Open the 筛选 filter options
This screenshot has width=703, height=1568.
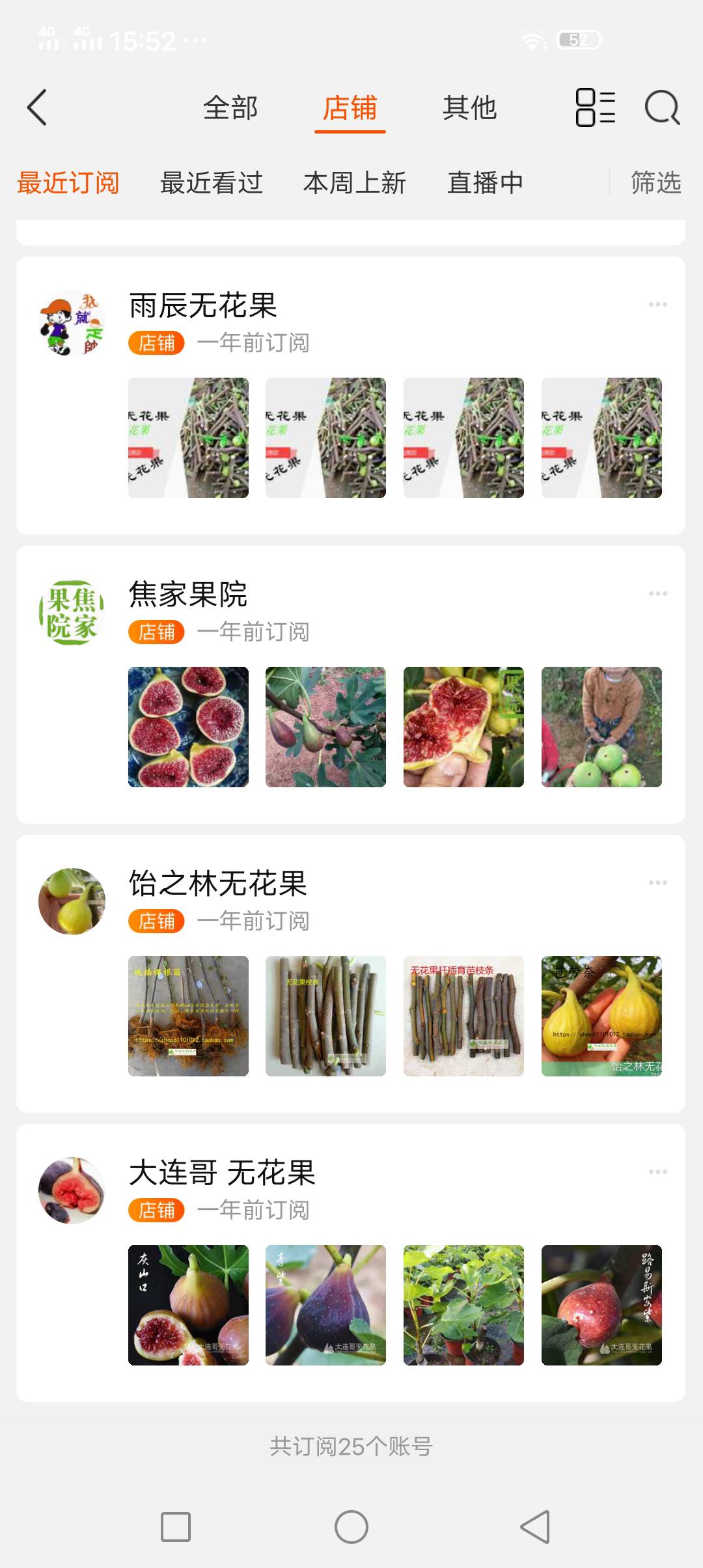(655, 183)
